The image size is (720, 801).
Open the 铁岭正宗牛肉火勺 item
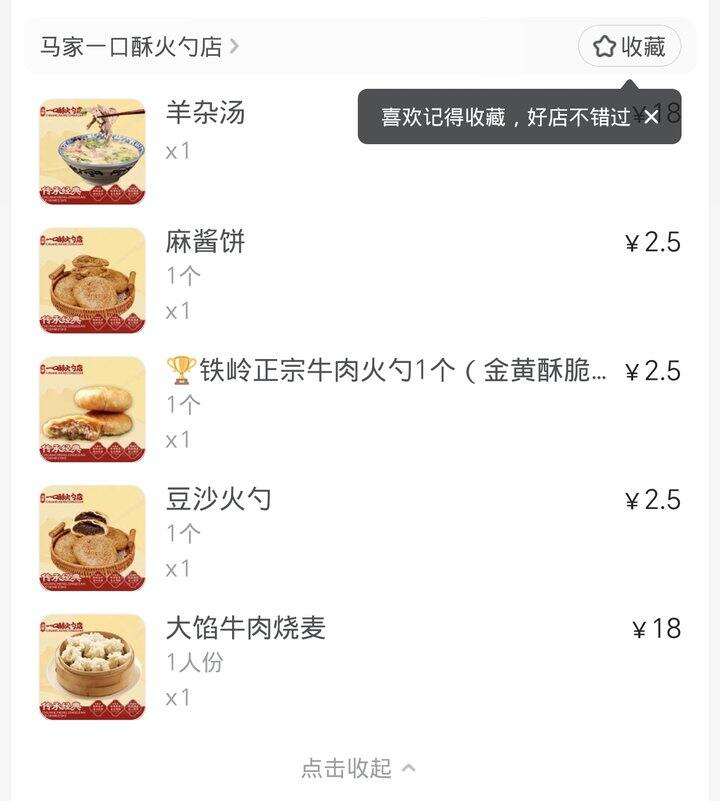pyautogui.click(x=386, y=371)
